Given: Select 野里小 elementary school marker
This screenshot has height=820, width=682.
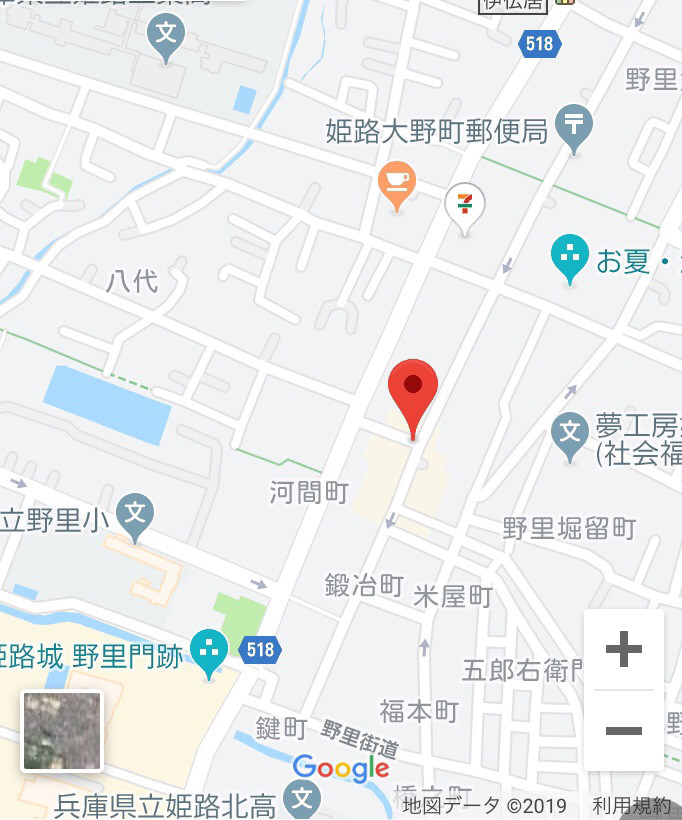Looking at the screenshot, I should [x=135, y=517].
